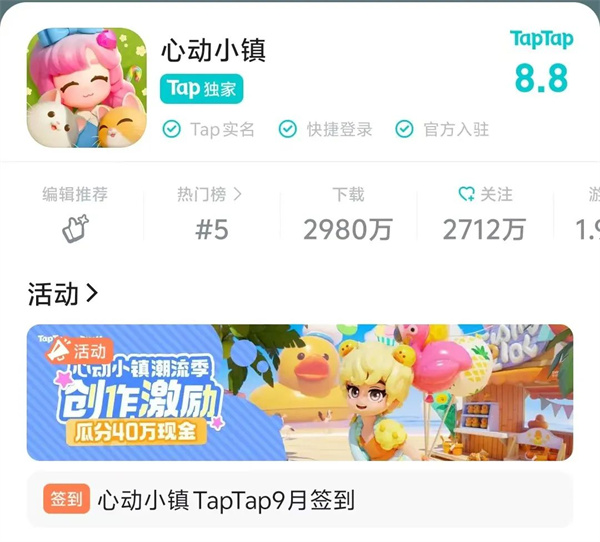Open the 创作激励 activity banner

pyautogui.click(x=300, y=392)
